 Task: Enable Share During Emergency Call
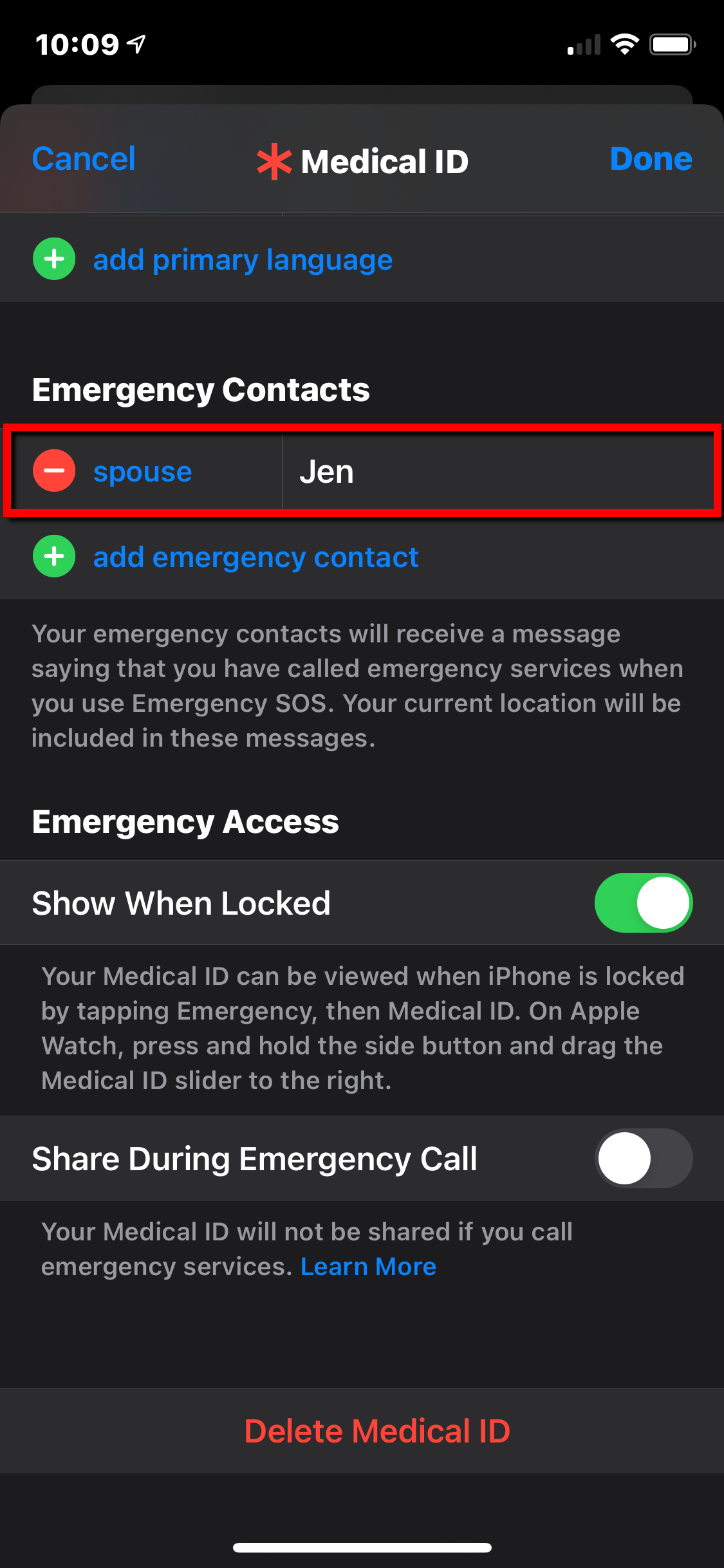[x=643, y=1158]
